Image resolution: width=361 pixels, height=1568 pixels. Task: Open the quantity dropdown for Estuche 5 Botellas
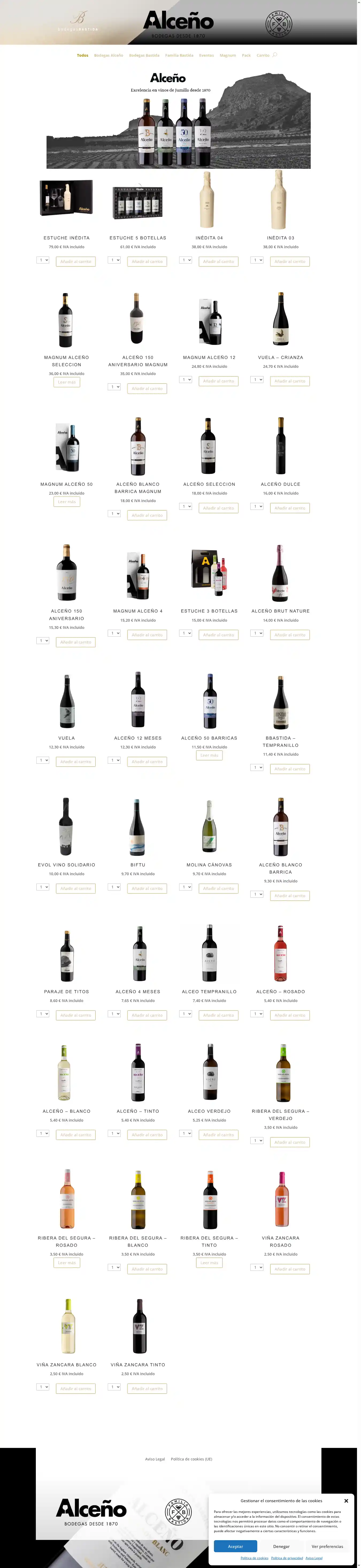[114, 261]
